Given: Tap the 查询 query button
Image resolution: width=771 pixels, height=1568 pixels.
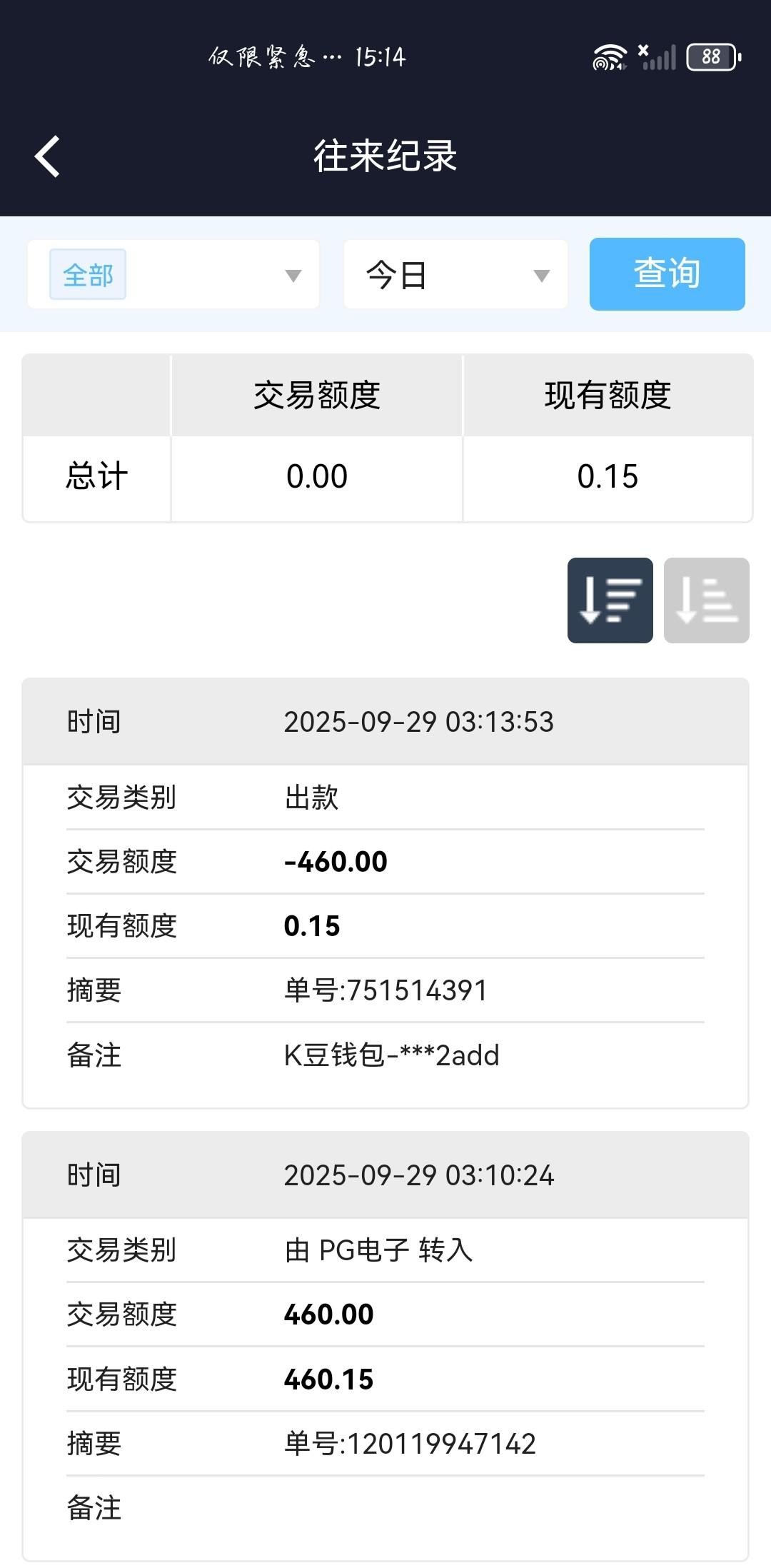Looking at the screenshot, I should [x=667, y=274].
